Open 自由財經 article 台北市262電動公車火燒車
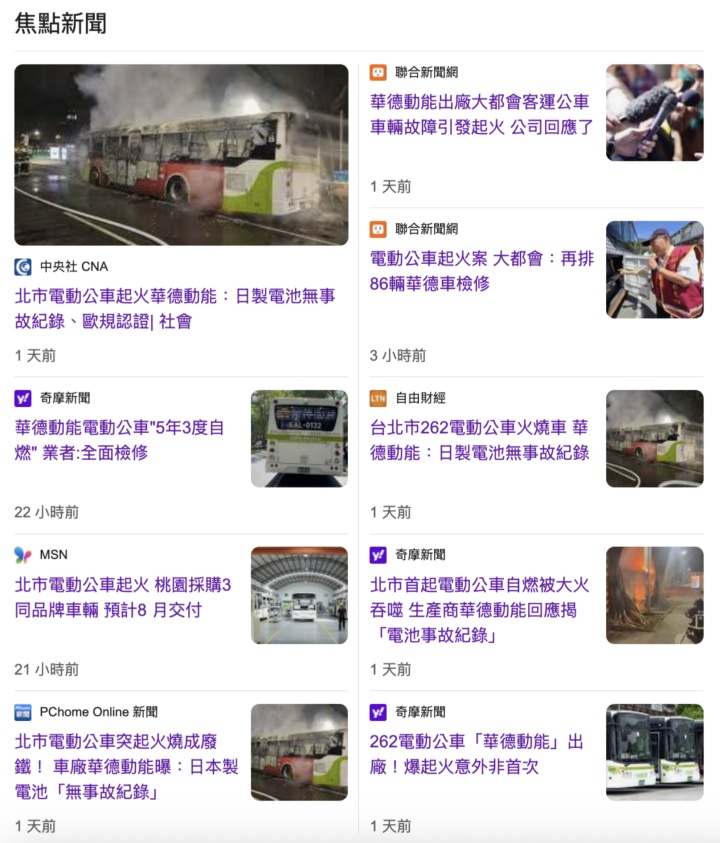720x843 pixels. click(479, 440)
